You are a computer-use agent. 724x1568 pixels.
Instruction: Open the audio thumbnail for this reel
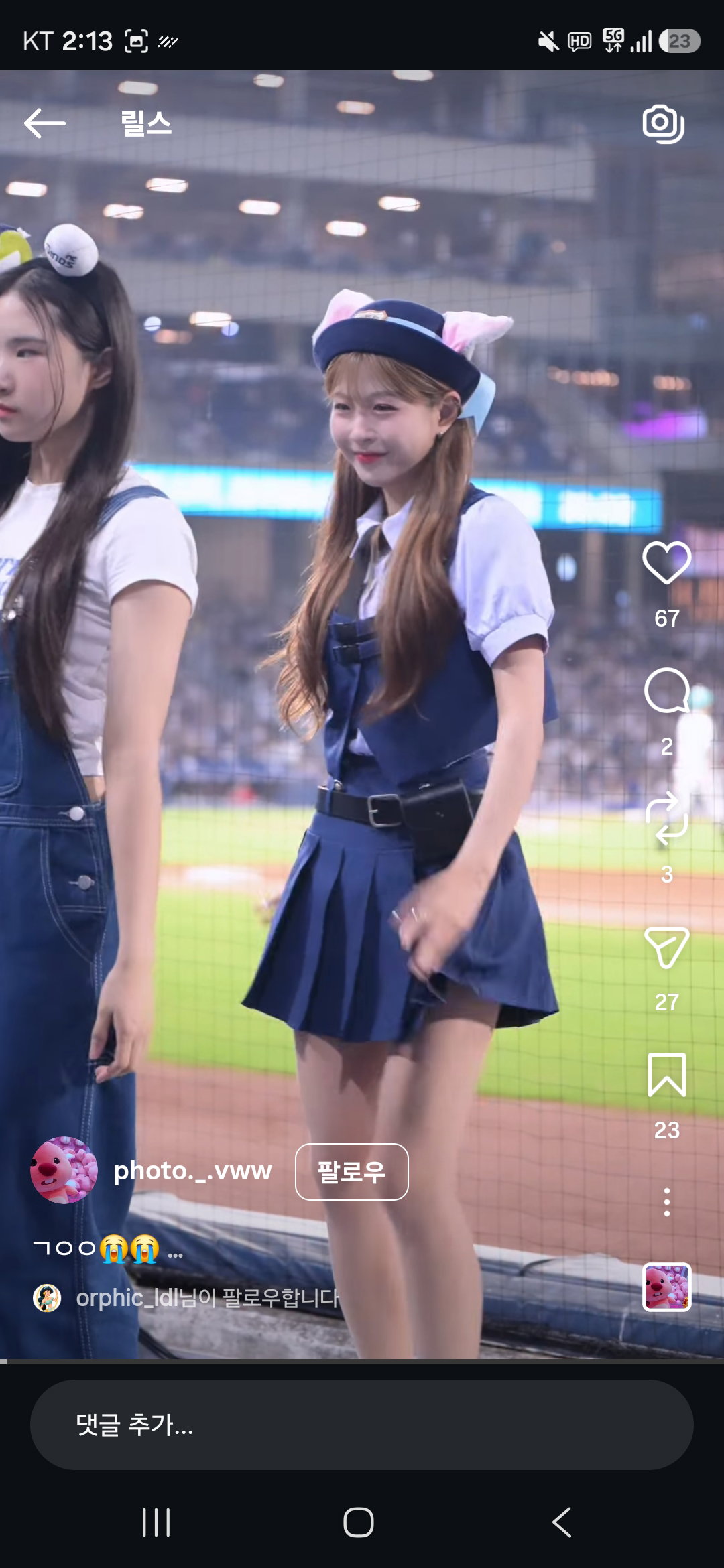[666, 1287]
